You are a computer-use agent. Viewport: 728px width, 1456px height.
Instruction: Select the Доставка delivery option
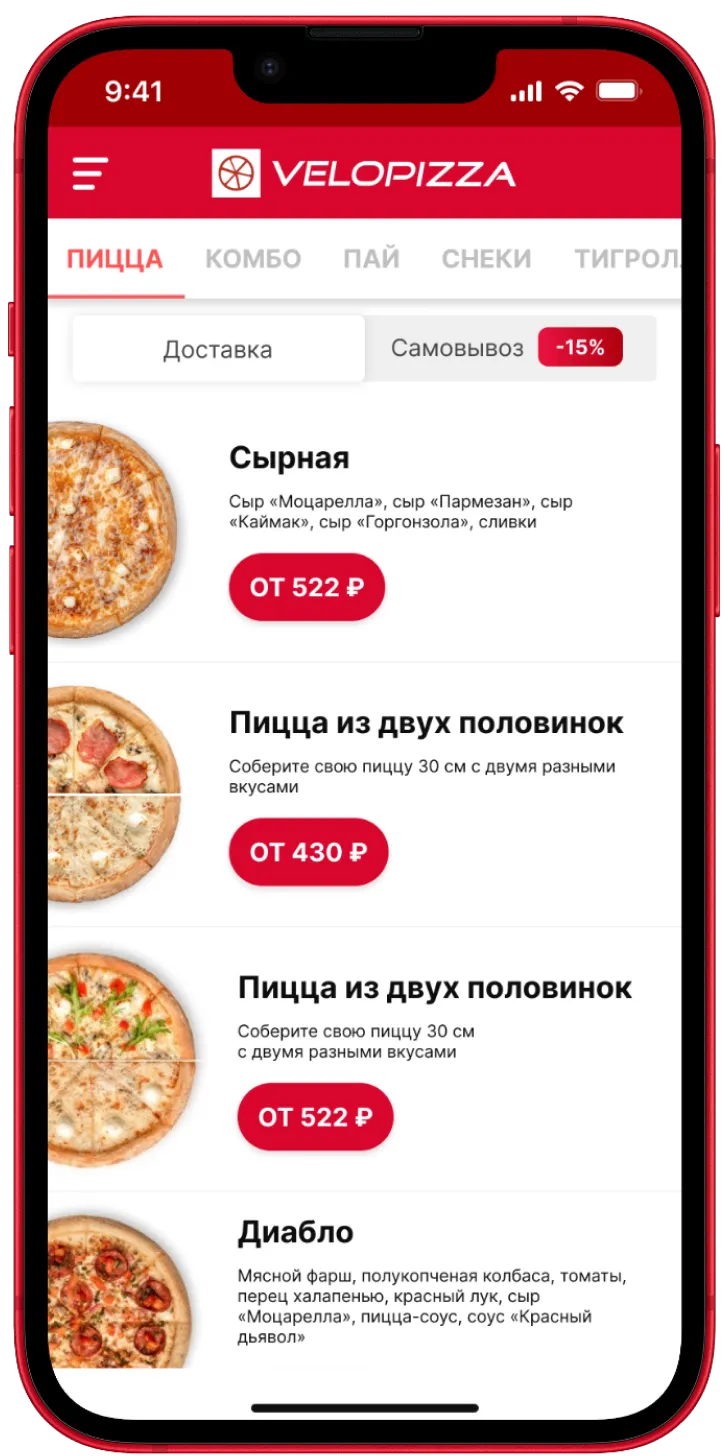218,349
